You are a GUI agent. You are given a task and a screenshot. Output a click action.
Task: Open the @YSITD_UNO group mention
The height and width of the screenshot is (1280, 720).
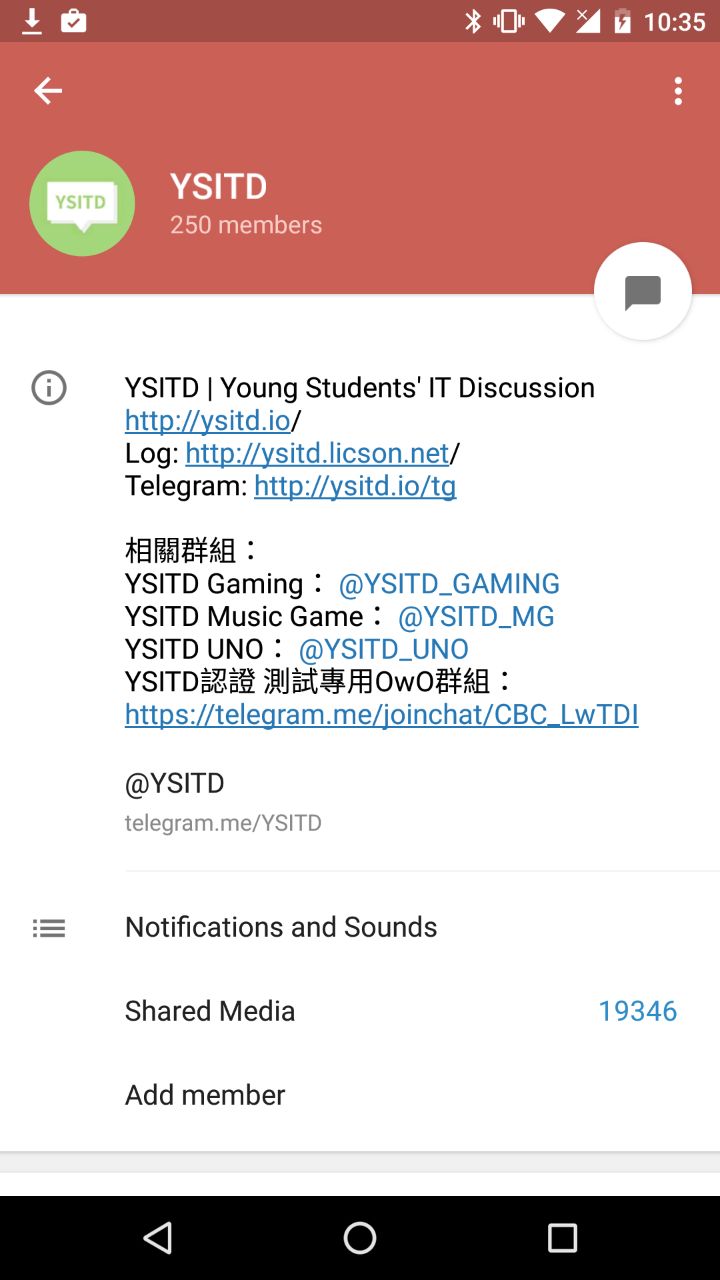click(x=383, y=649)
